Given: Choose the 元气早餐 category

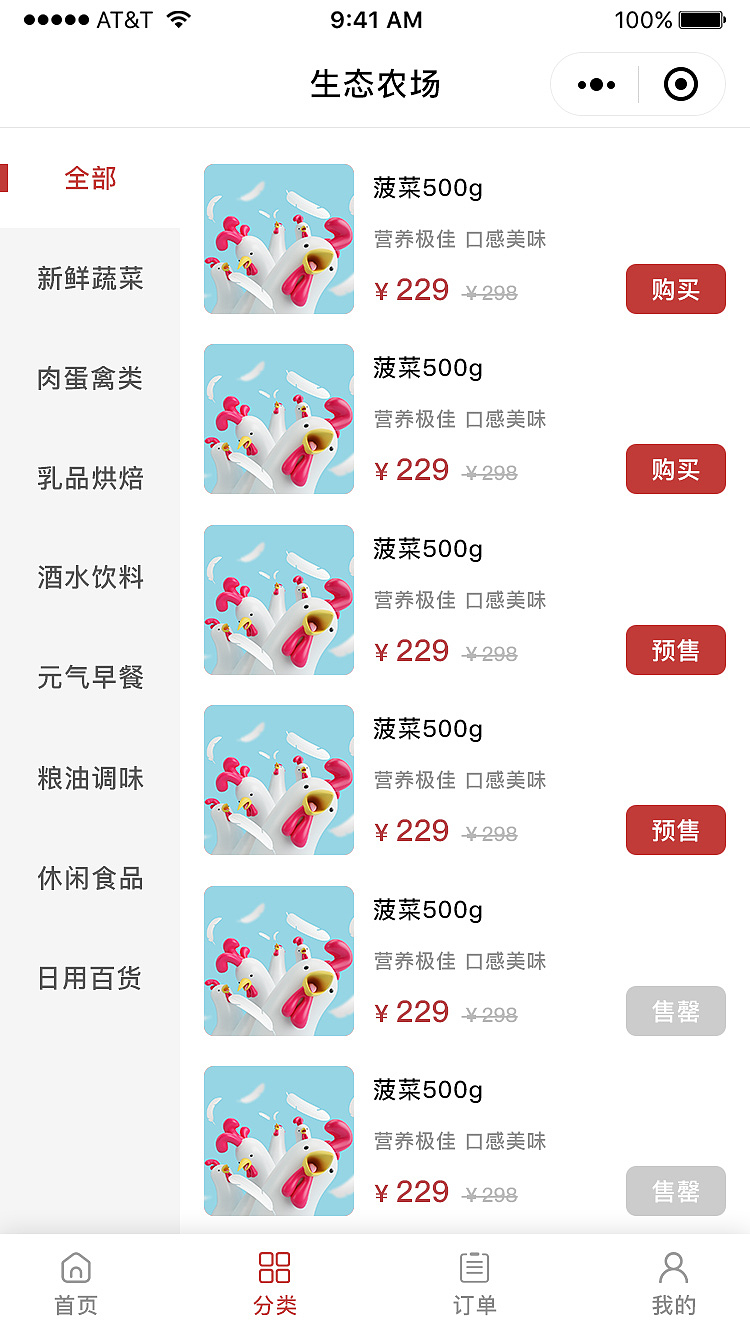Looking at the screenshot, I should (91, 678).
